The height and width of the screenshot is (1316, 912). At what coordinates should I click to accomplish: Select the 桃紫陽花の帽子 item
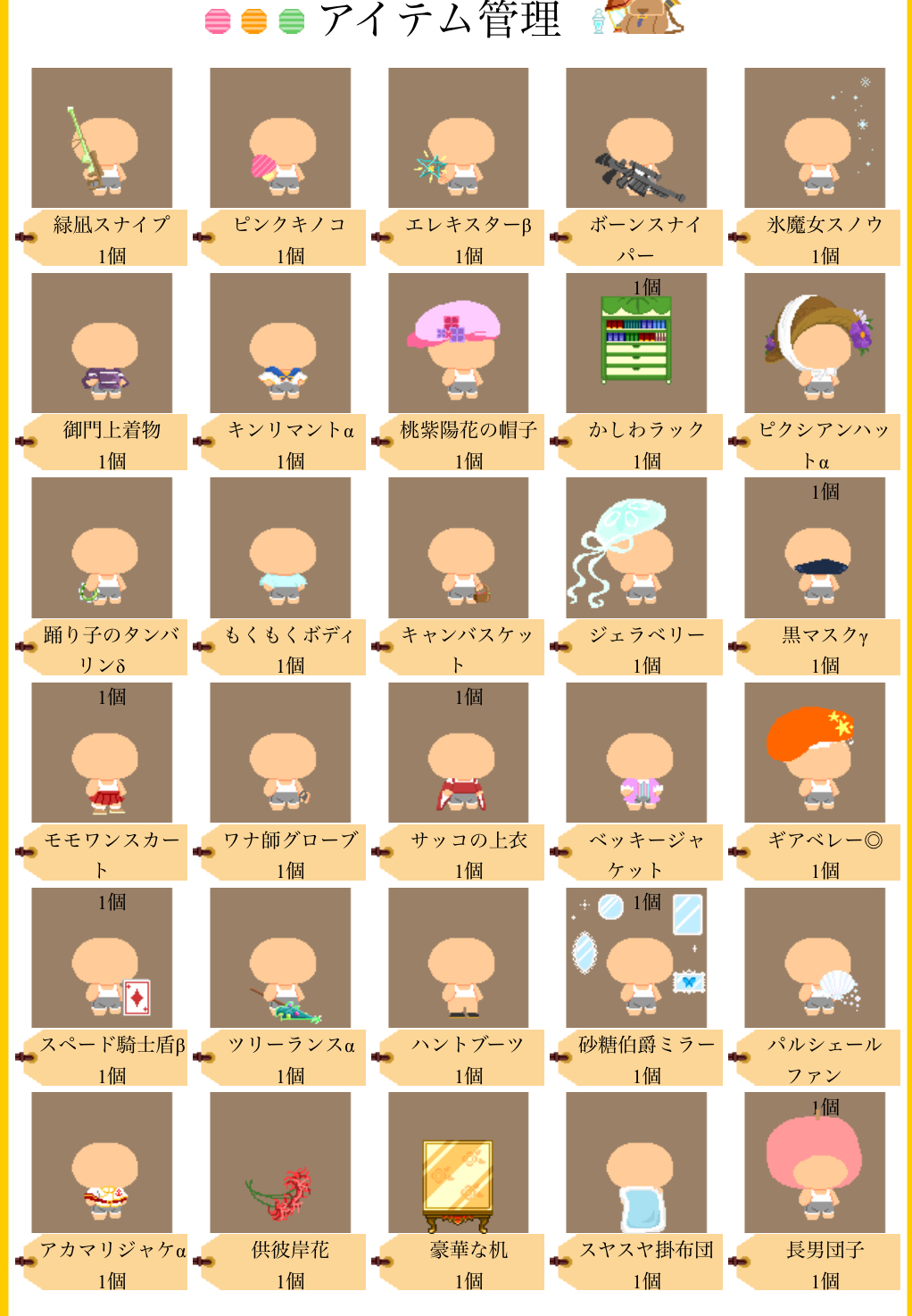coord(459,343)
